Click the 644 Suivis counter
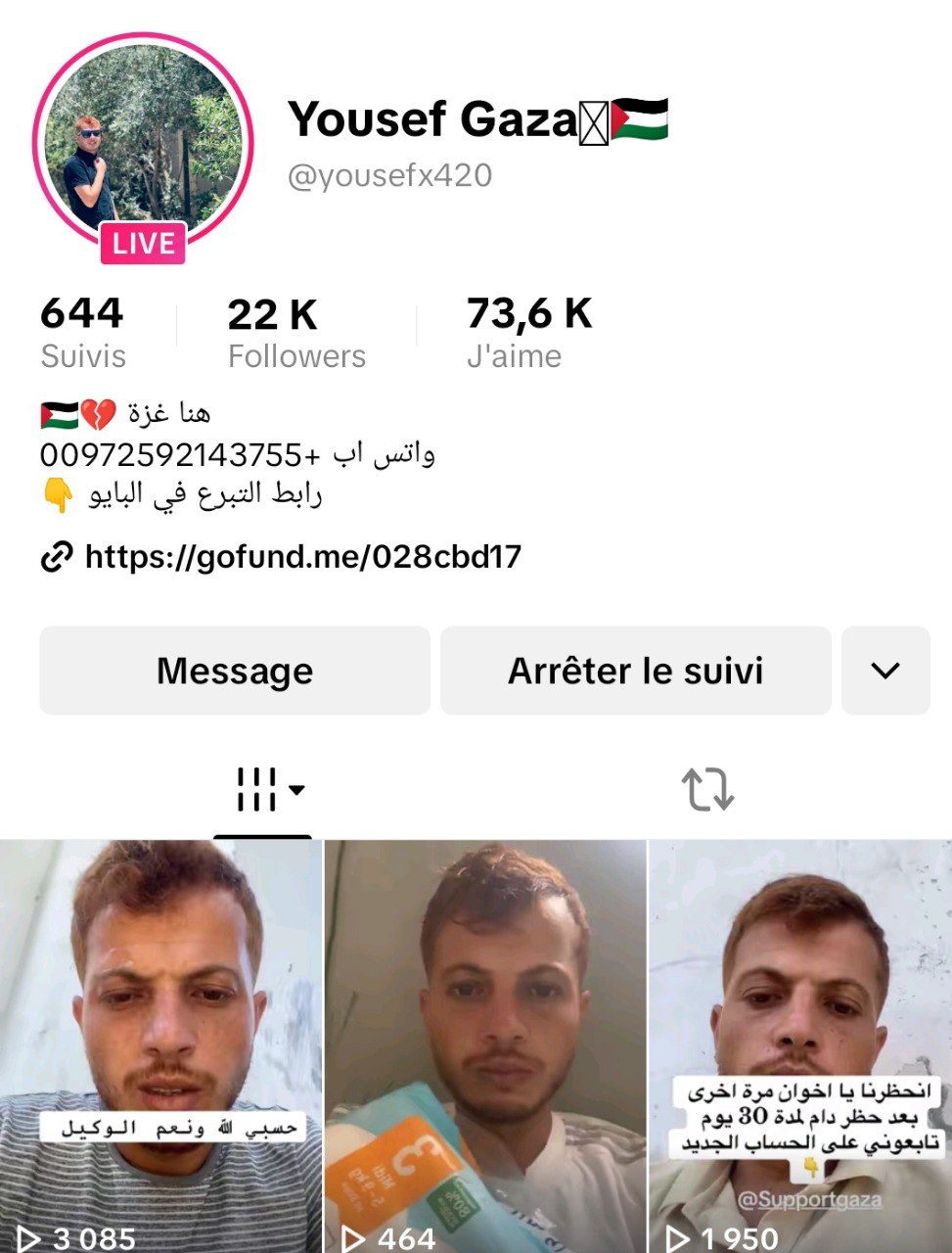 point(83,333)
